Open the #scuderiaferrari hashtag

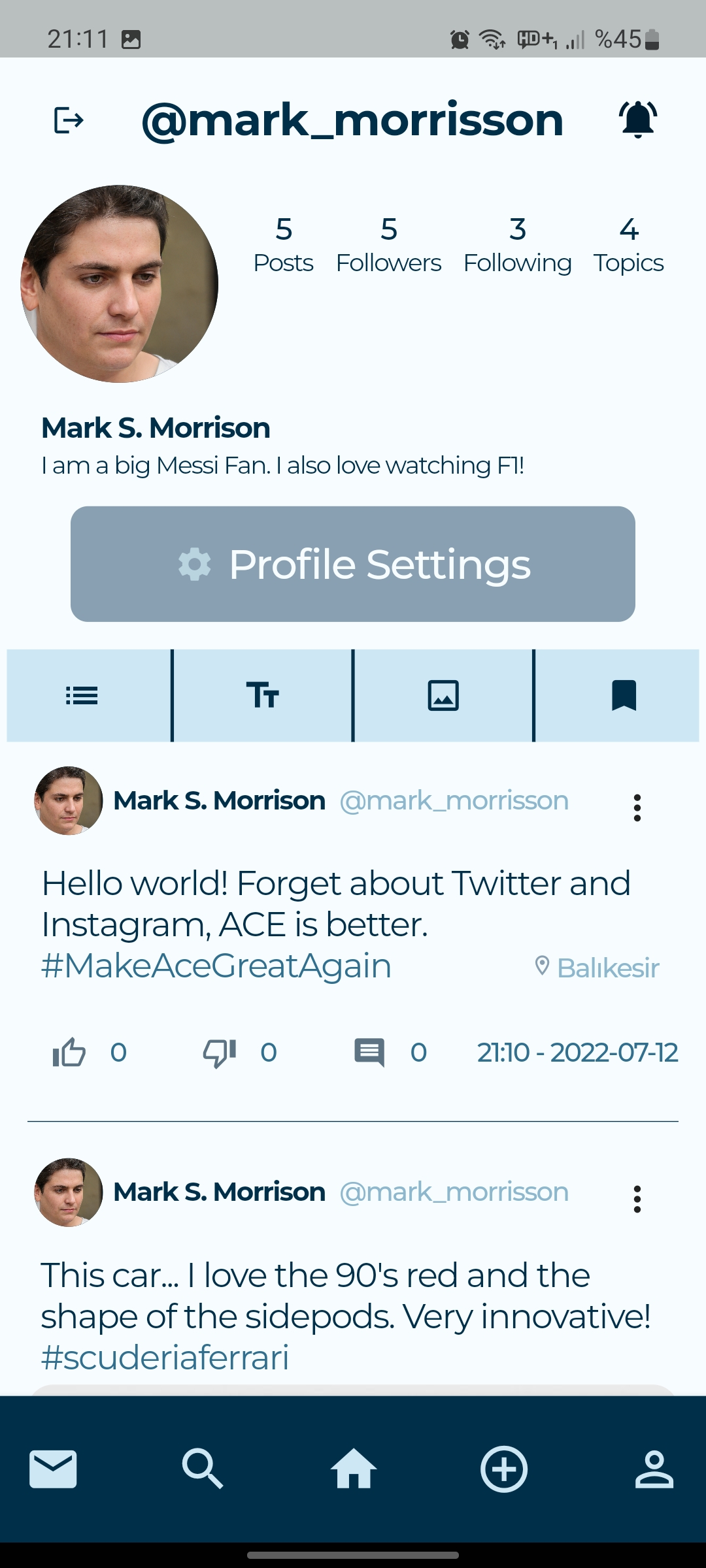coord(165,1358)
